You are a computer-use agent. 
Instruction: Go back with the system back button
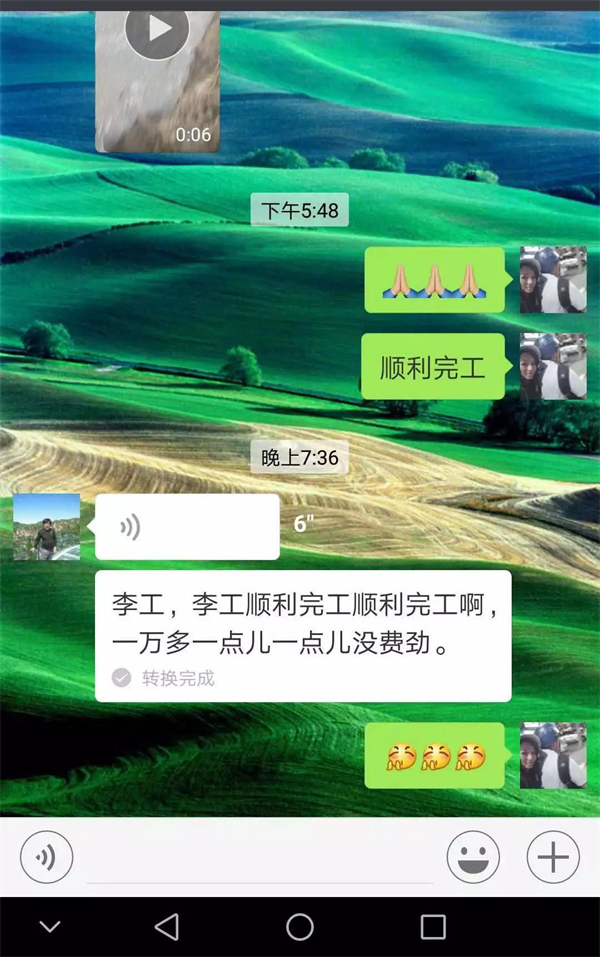point(167,927)
